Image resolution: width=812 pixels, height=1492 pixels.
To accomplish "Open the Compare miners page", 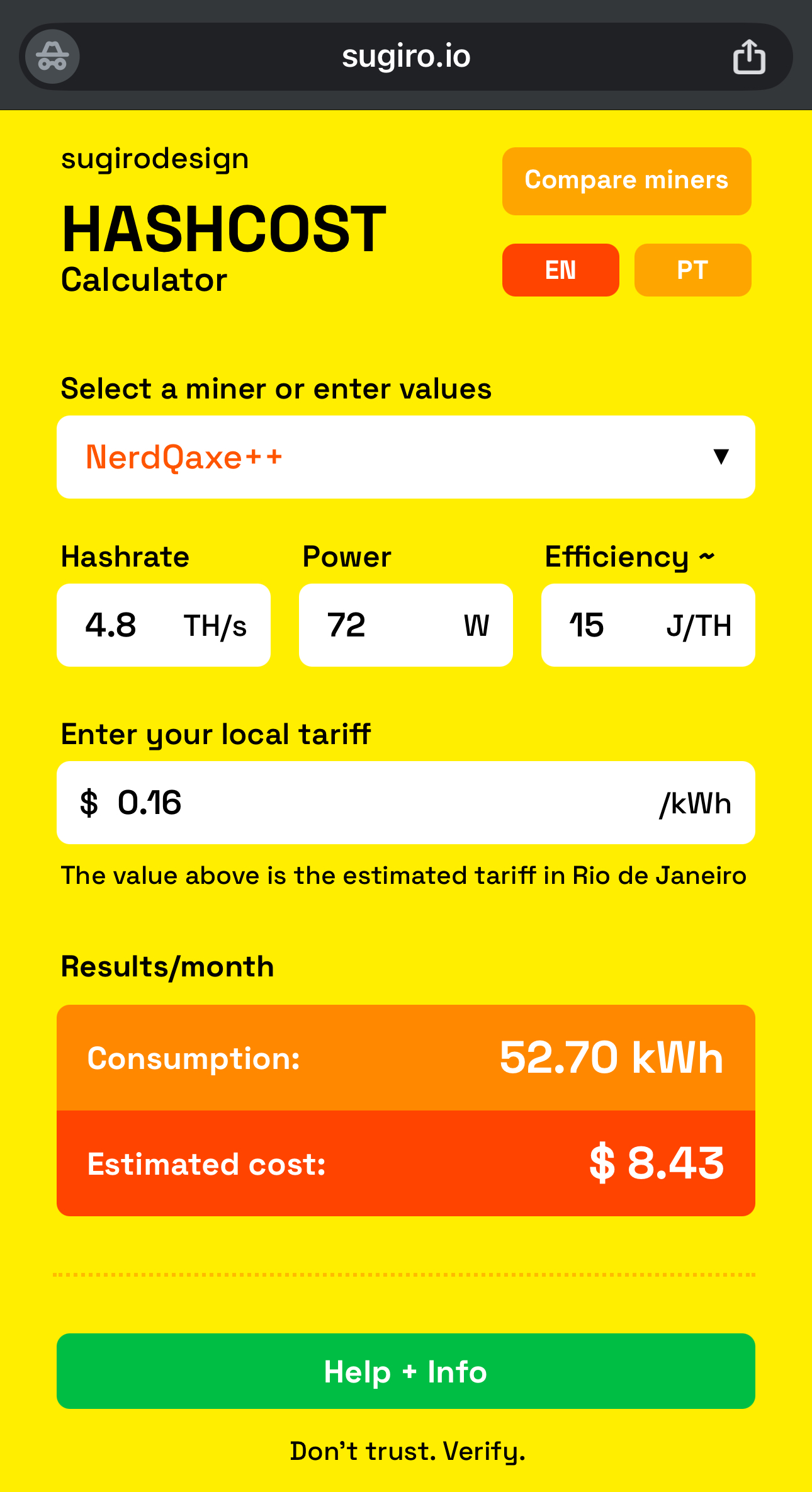I will coord(626,181).
